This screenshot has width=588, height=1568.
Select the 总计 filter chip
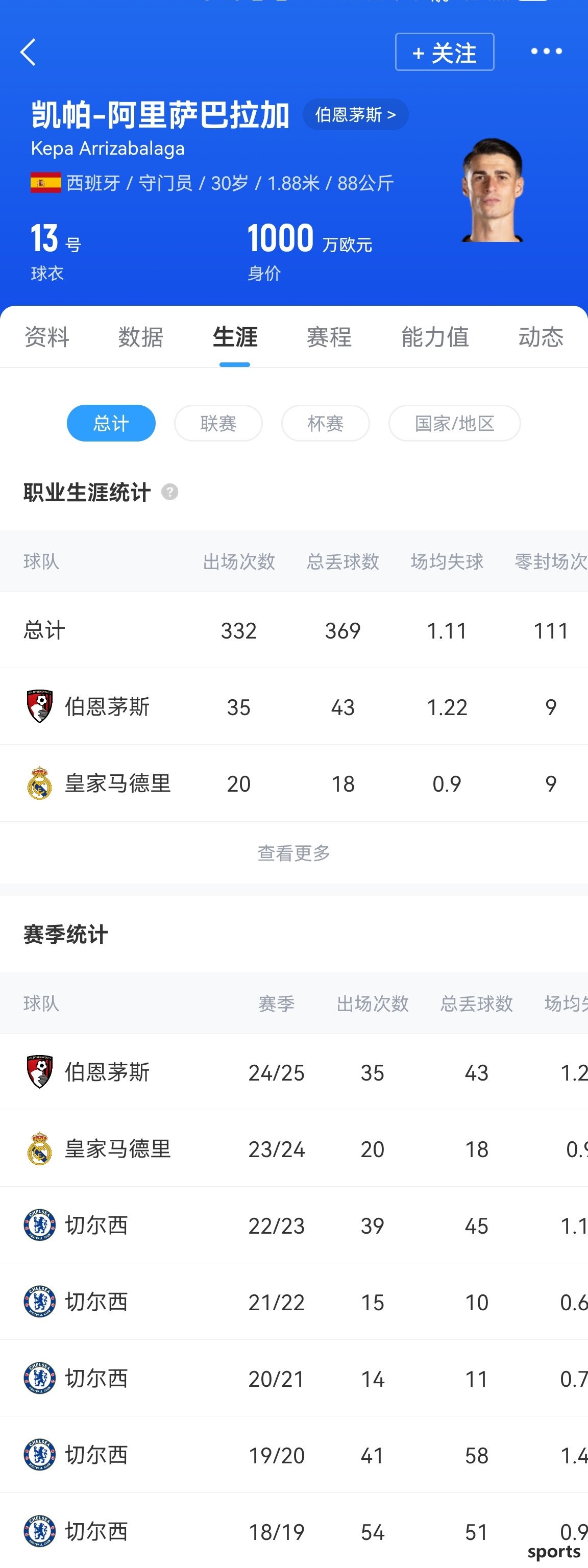click(111, 423)
